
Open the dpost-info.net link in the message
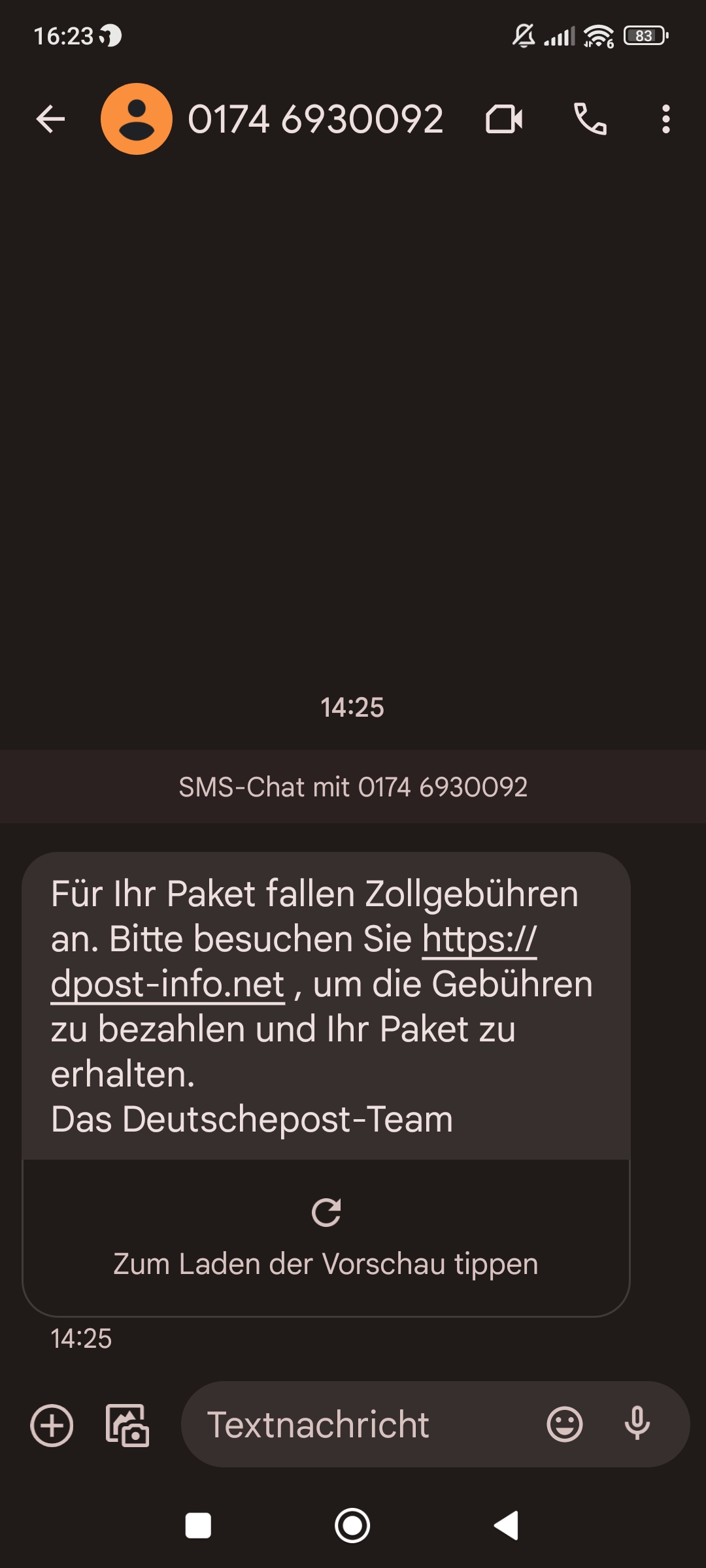(x=294, y=961)
